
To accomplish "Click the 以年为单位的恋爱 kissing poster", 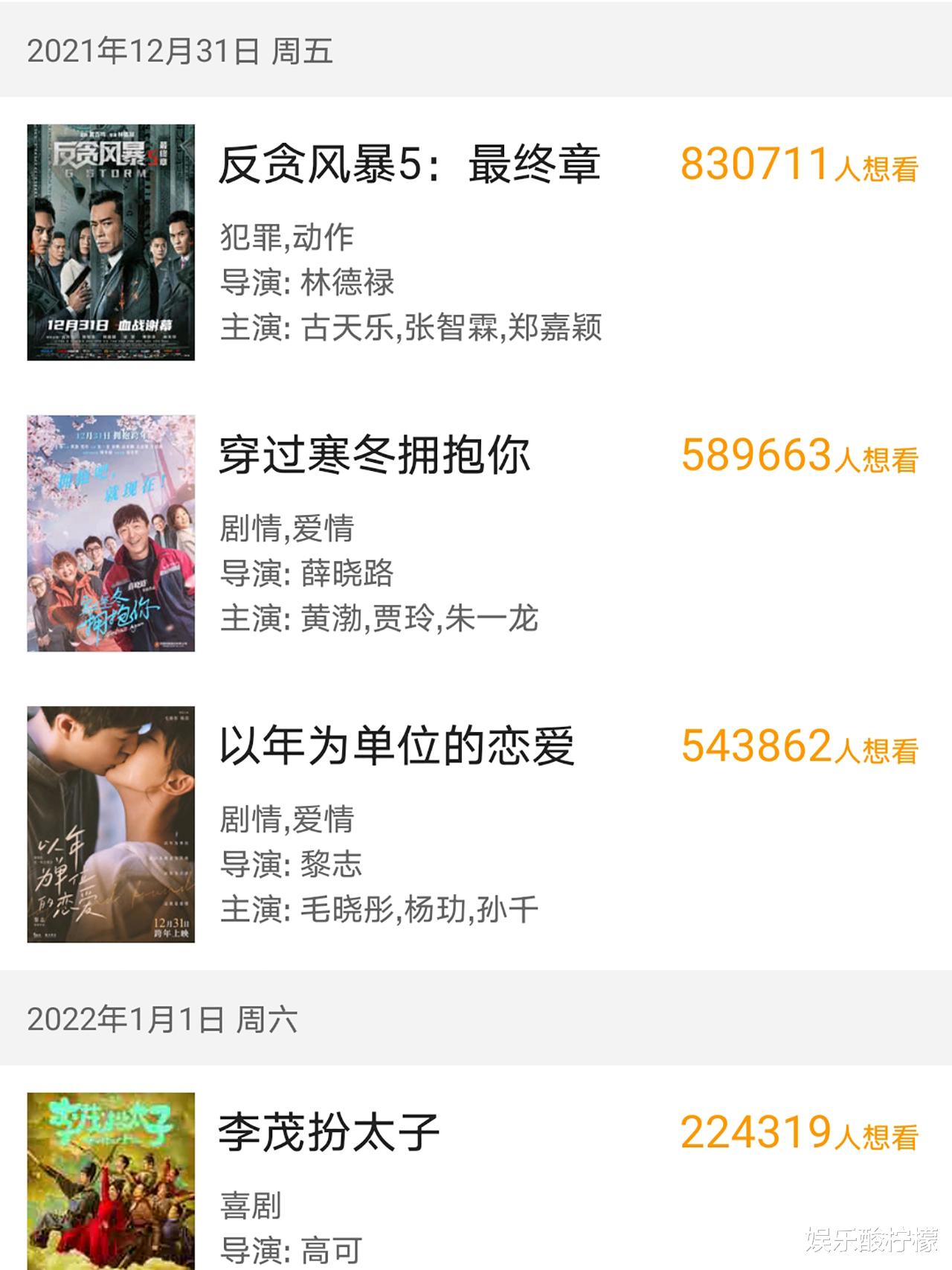I will (x=112, y=826).
